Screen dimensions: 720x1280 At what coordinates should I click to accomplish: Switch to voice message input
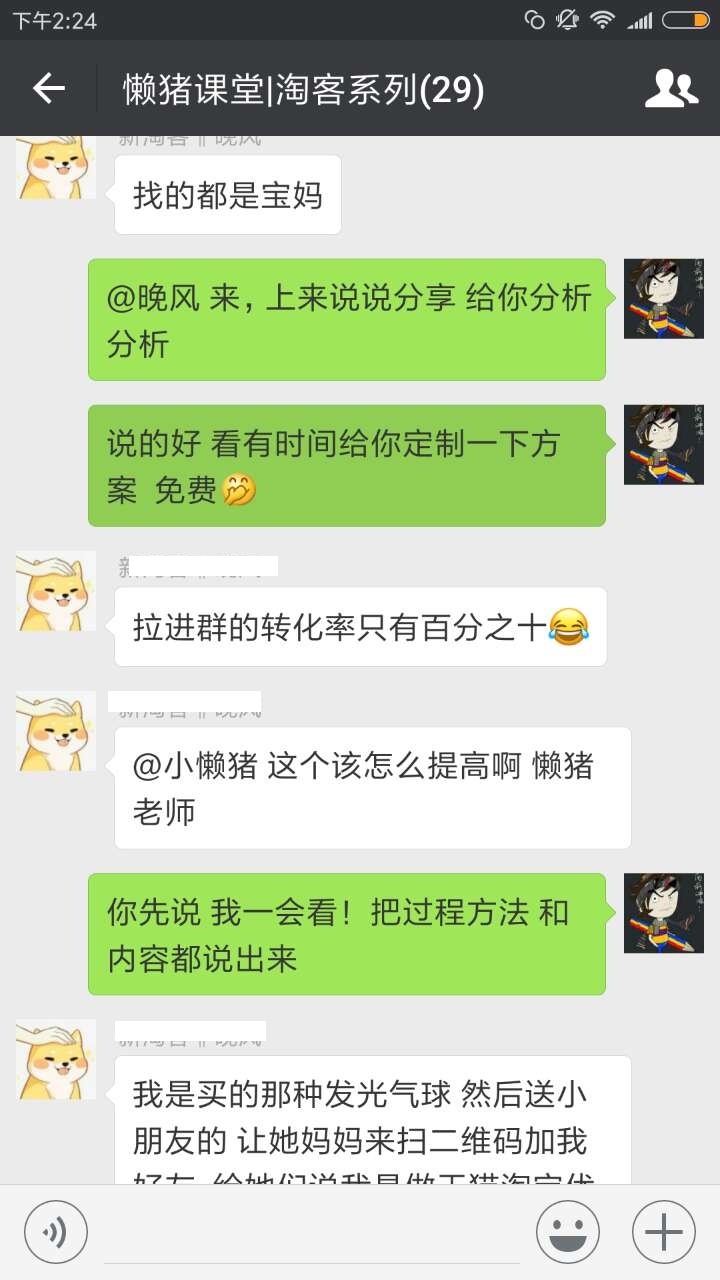pos(56,1231)
